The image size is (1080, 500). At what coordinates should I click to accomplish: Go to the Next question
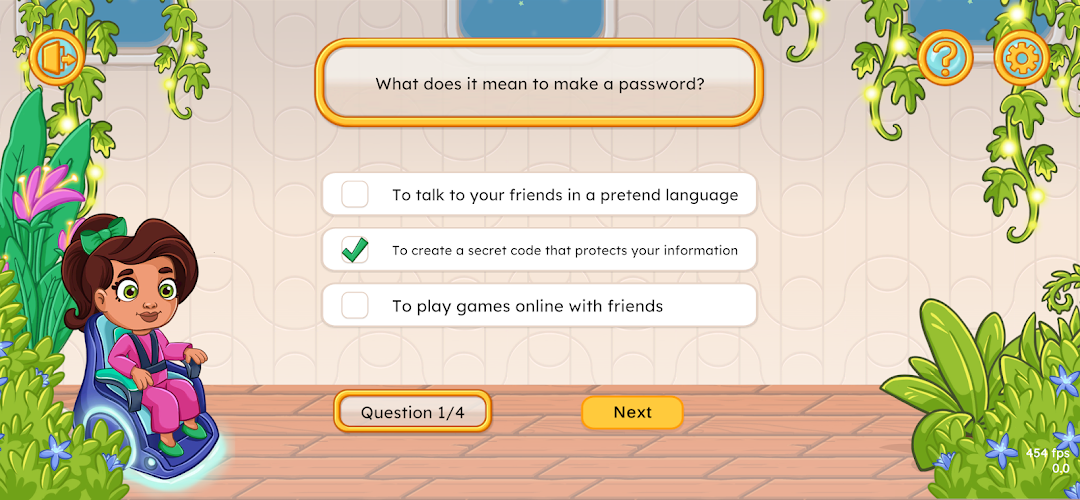coord(632,412)
